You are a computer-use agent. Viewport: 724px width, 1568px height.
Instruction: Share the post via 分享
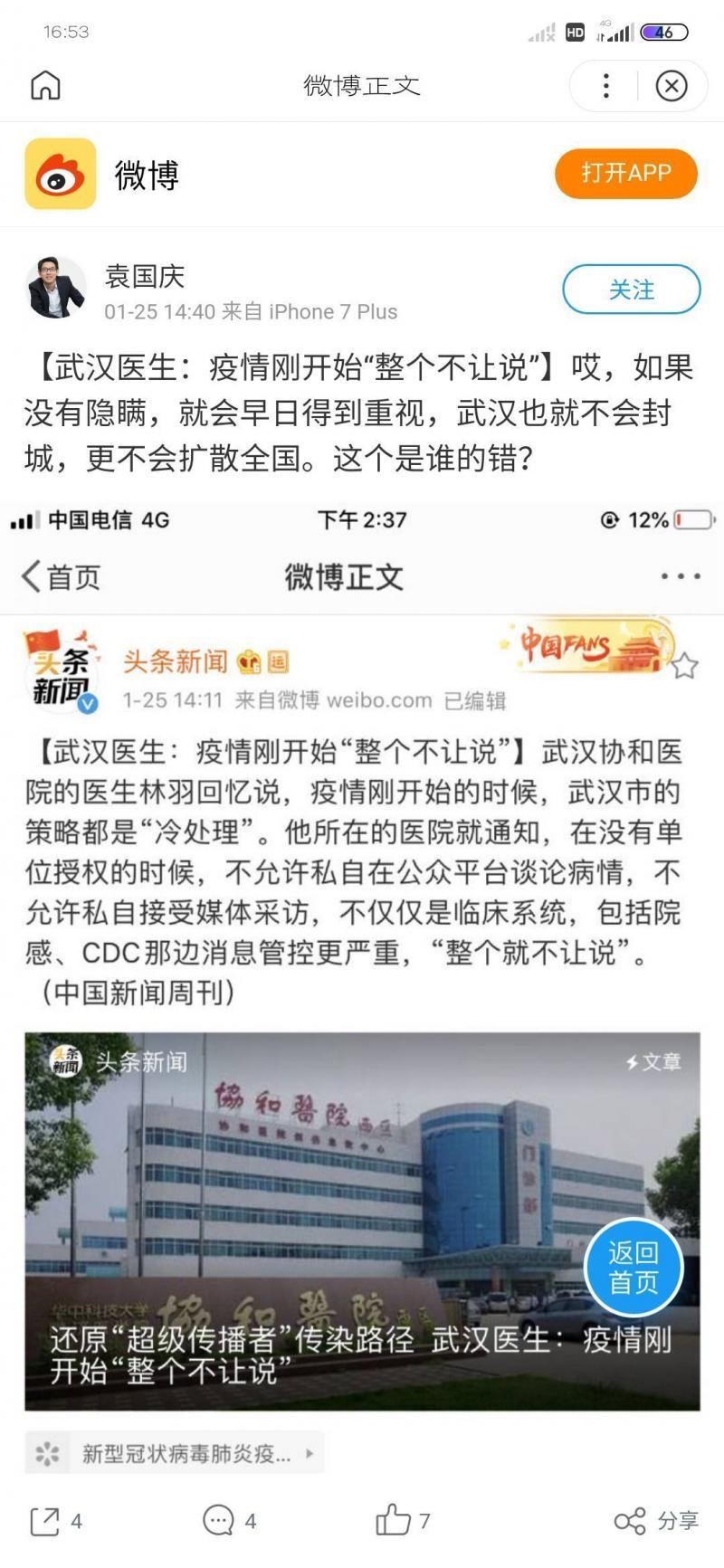[656, 1521]
